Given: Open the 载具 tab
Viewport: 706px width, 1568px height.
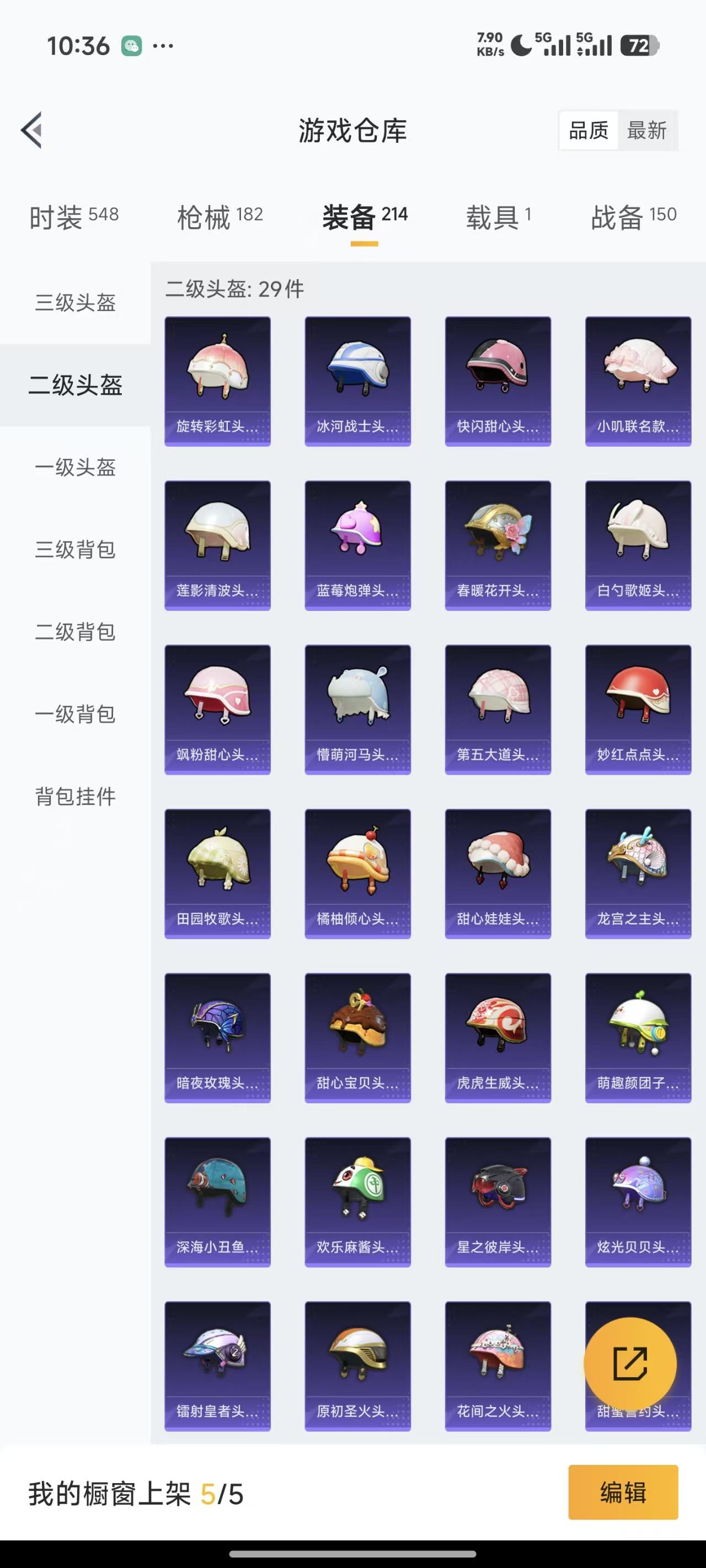Looking at the screenshot, I should click(498, 217).
